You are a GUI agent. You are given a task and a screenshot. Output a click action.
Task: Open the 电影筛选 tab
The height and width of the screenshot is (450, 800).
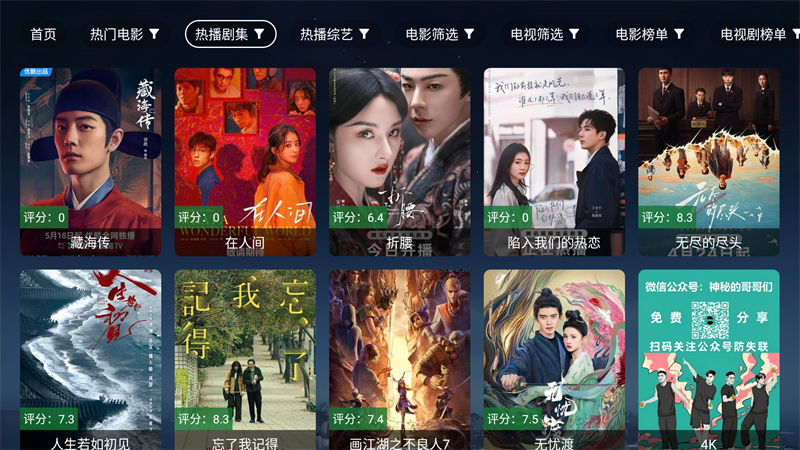[x=440, y=34]
